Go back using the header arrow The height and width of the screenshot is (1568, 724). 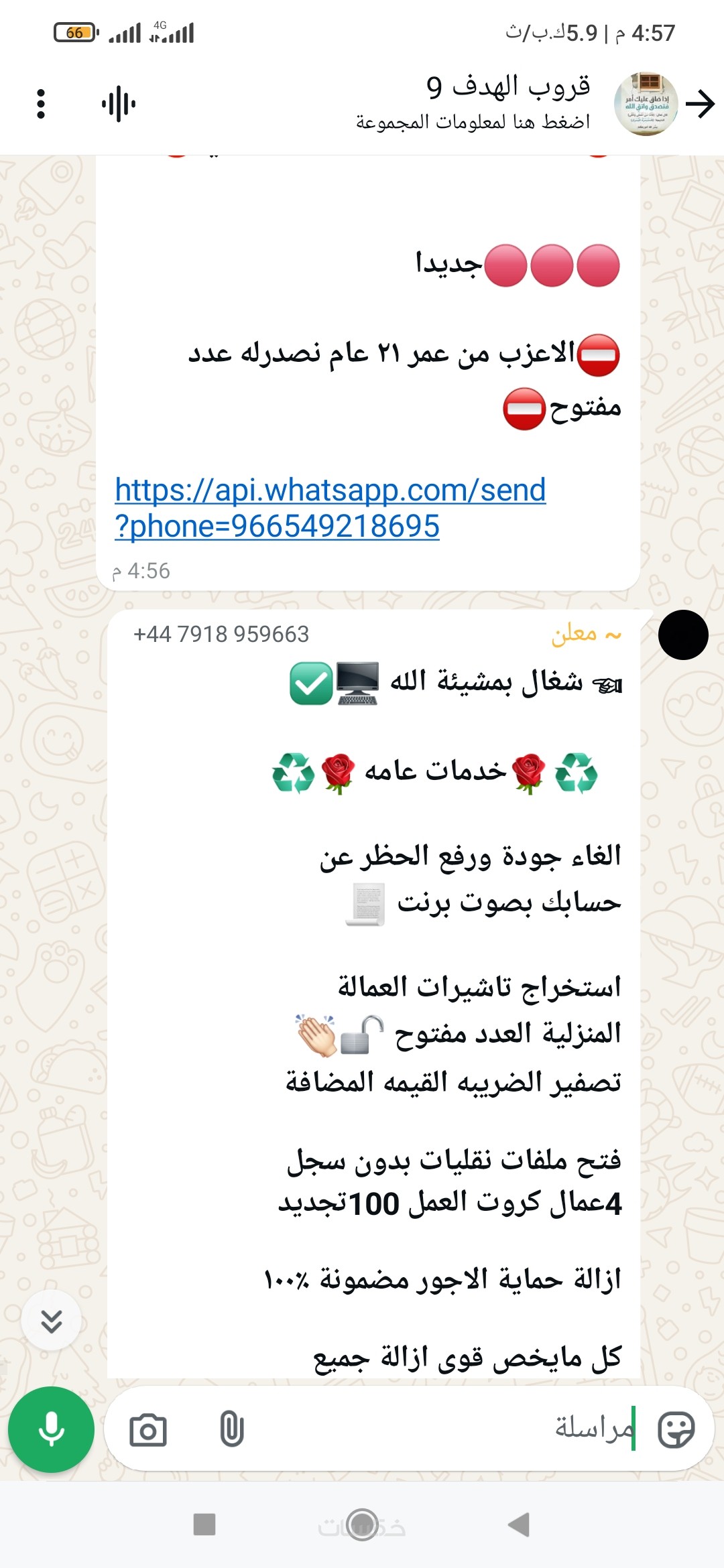click(x=701, y=104)
